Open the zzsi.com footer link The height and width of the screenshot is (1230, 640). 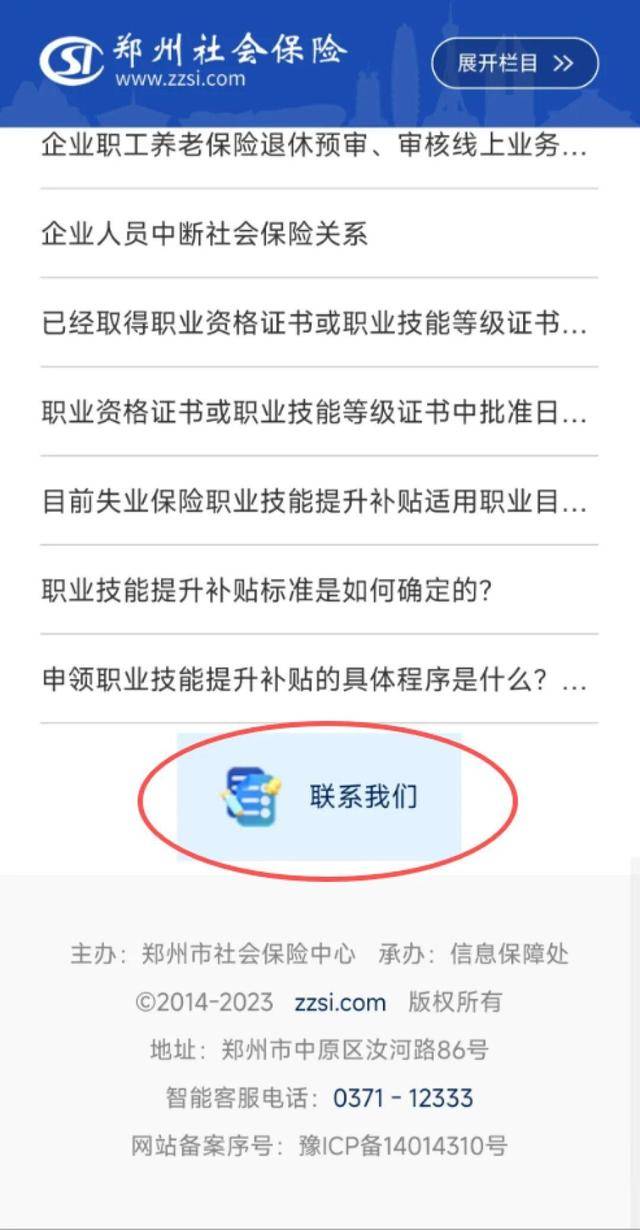coord(340,1002)
